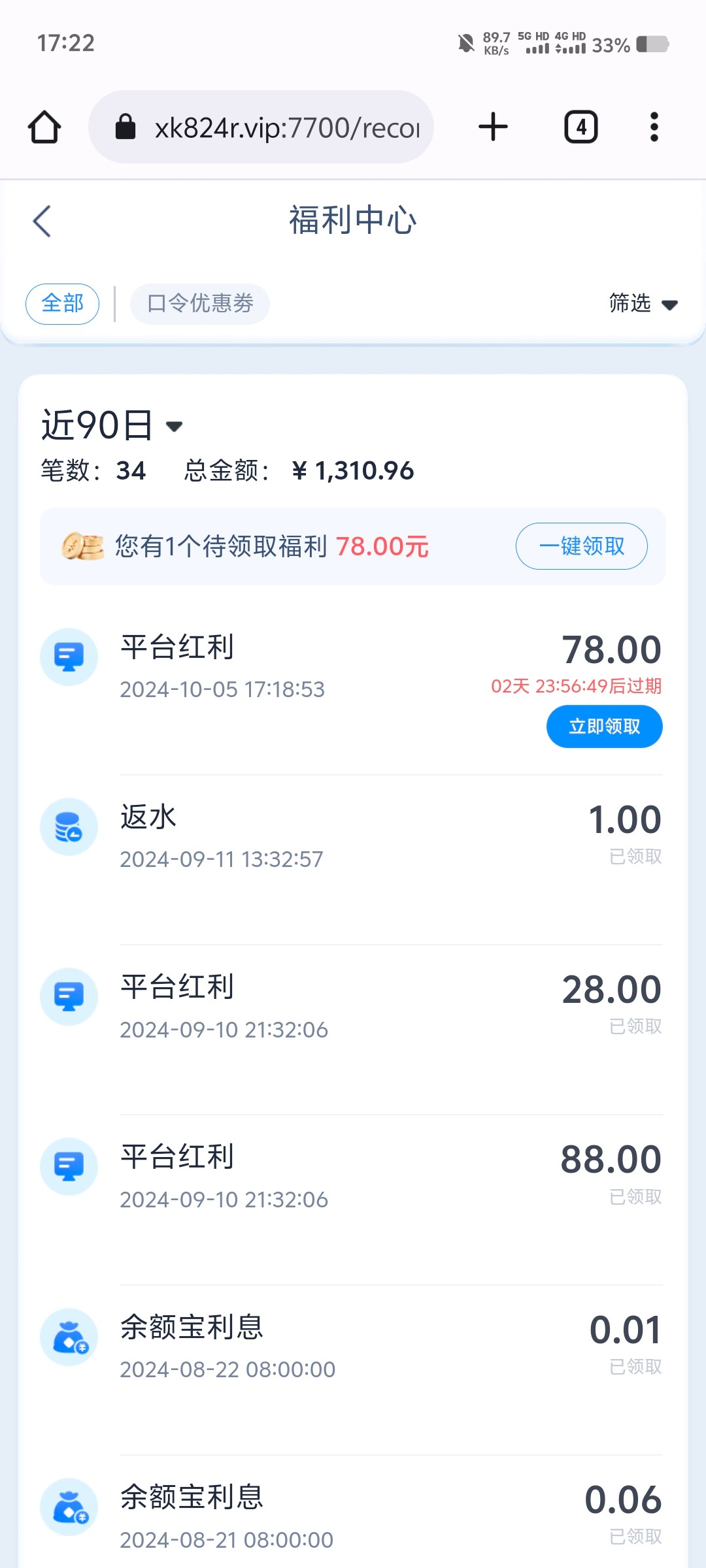The image size is (706, 1568).
Task: Change the 近90日 date range
Action: coord(112,425)
